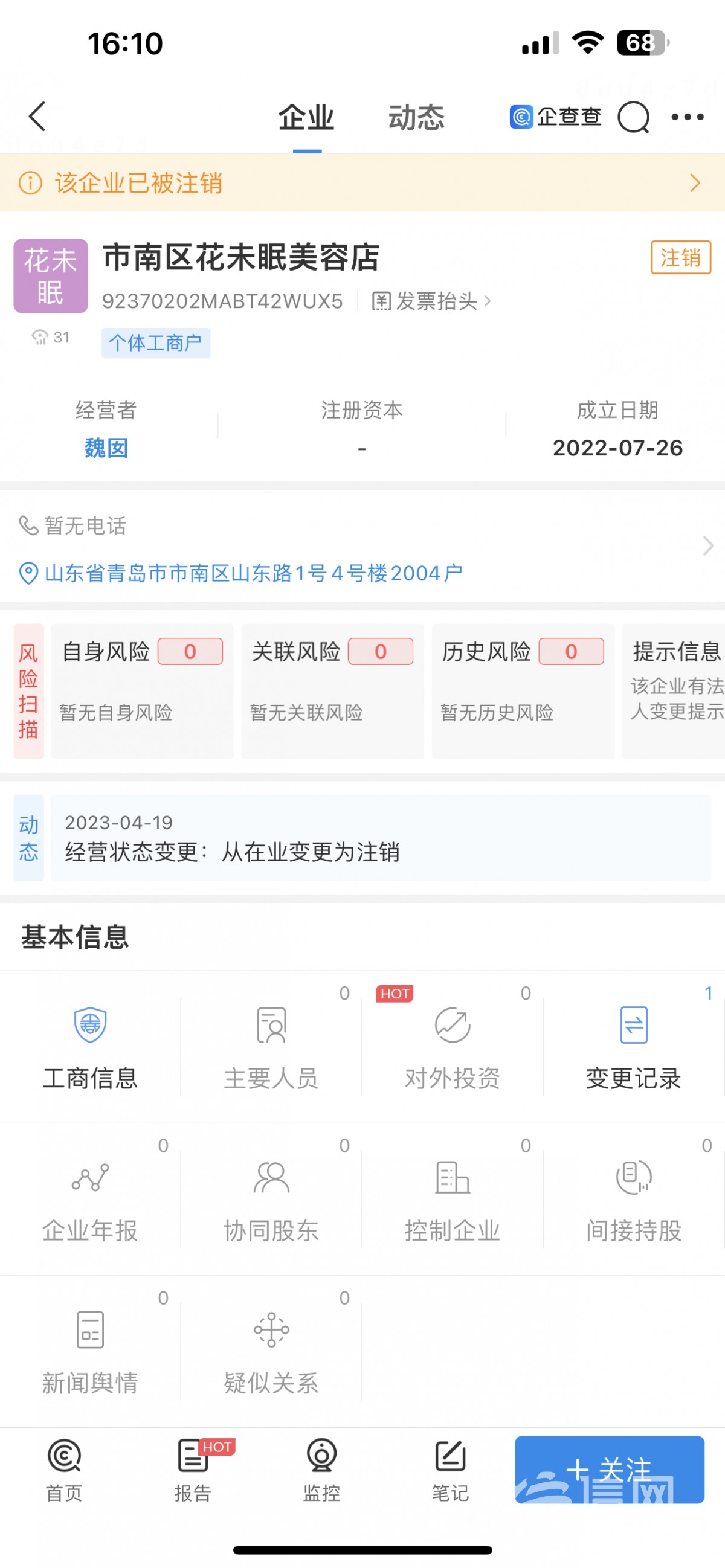
Task: View the 2023-04-19 经营状态变更 update
Action: click(381, 838)
